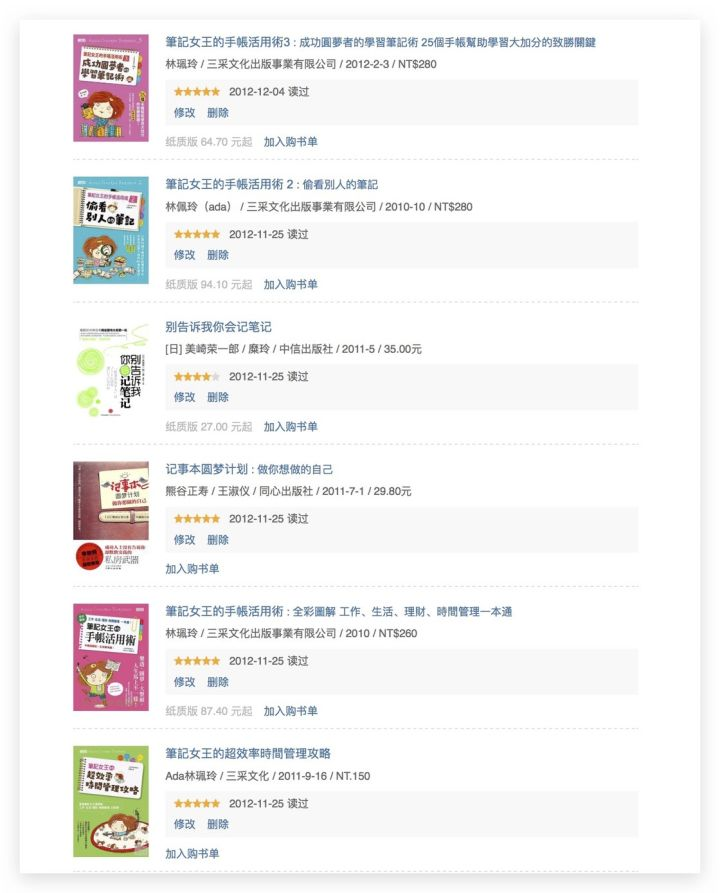The image size is (720, 893).
Task: Add 筆記女王的手帳活用術3 to 购书单
Action: (290, 142)
